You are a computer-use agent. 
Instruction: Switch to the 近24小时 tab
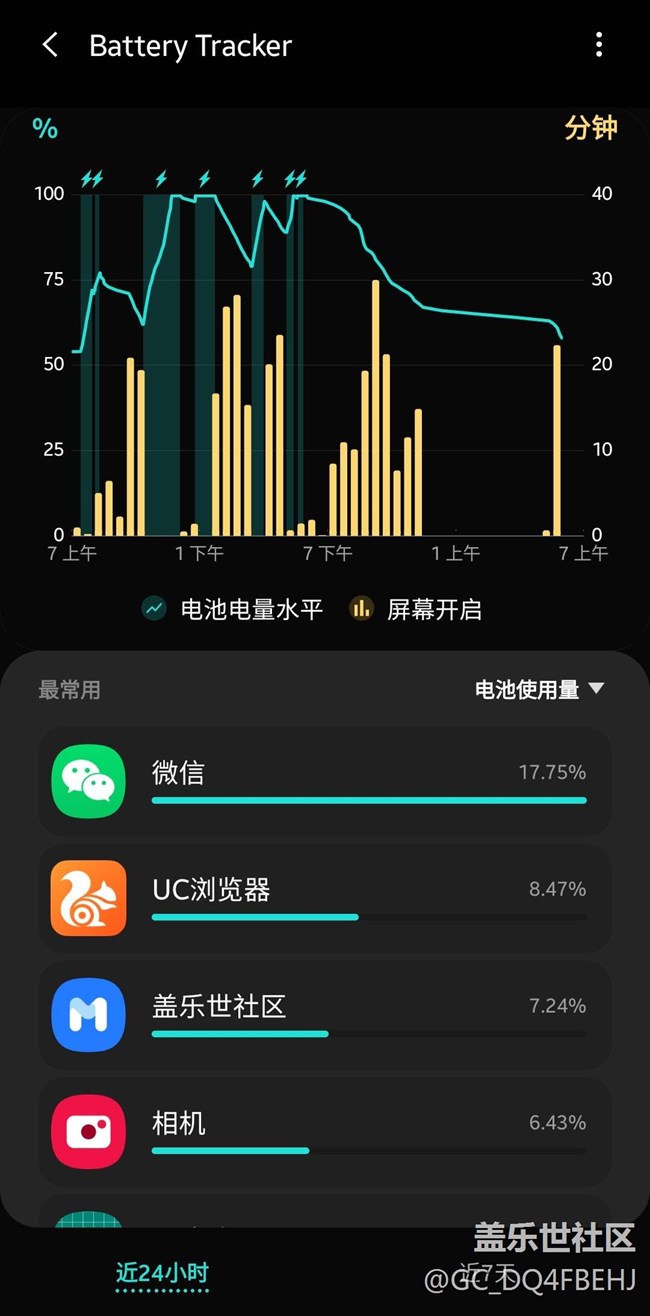coord(162,1273)
